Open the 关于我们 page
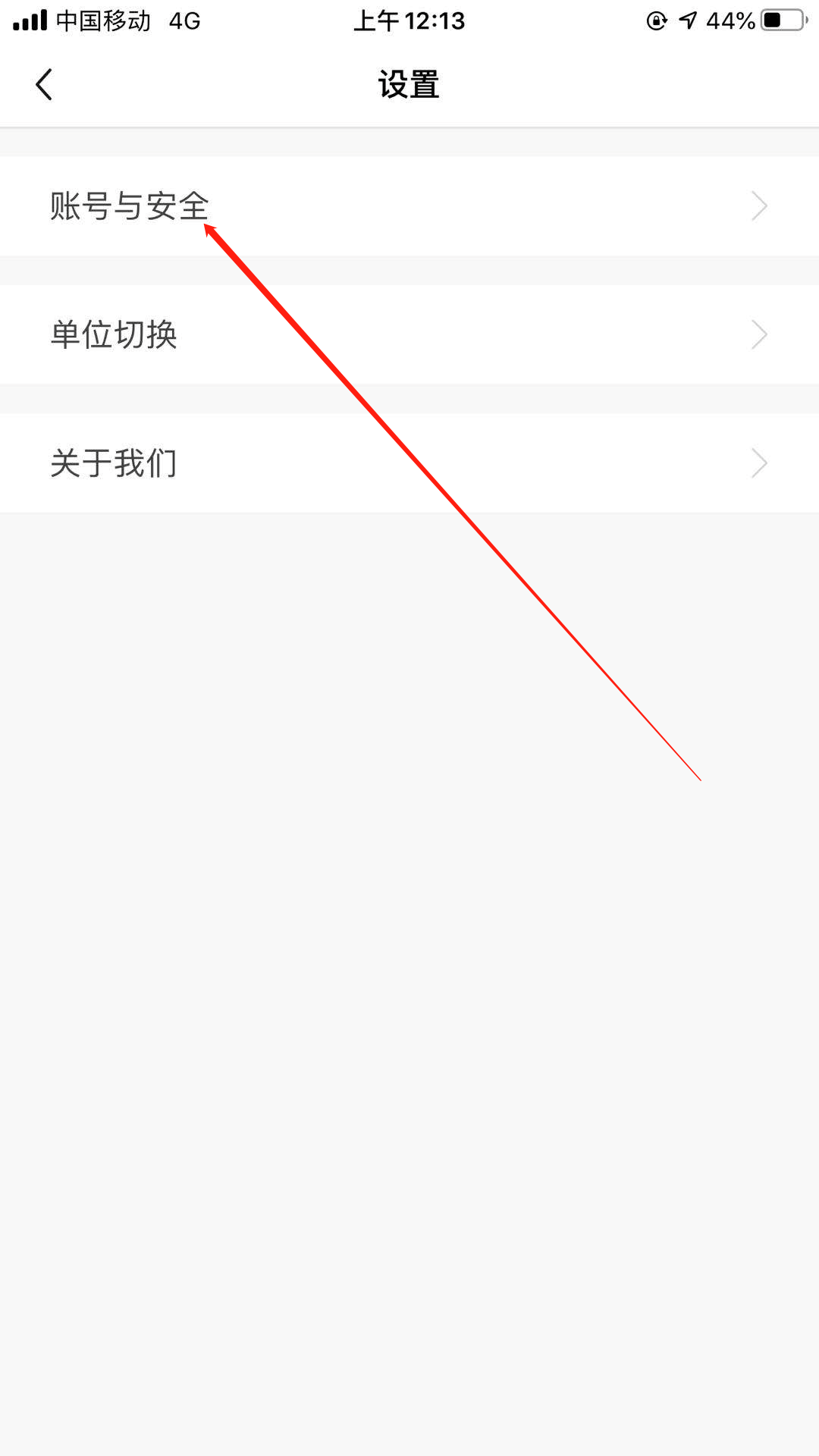 tap(409, 463)
